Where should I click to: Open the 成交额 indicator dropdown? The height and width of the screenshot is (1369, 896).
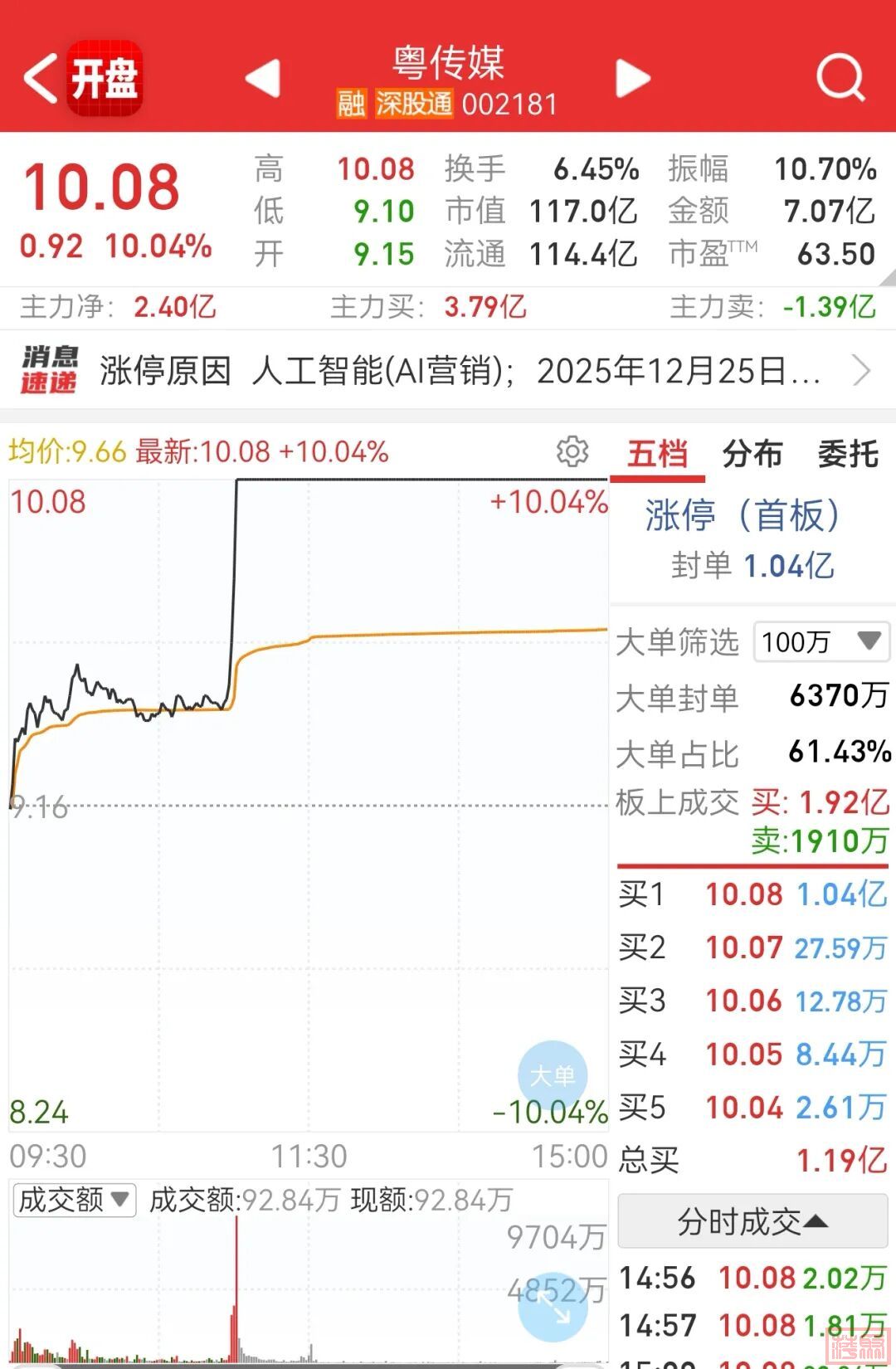(75, 1200)
